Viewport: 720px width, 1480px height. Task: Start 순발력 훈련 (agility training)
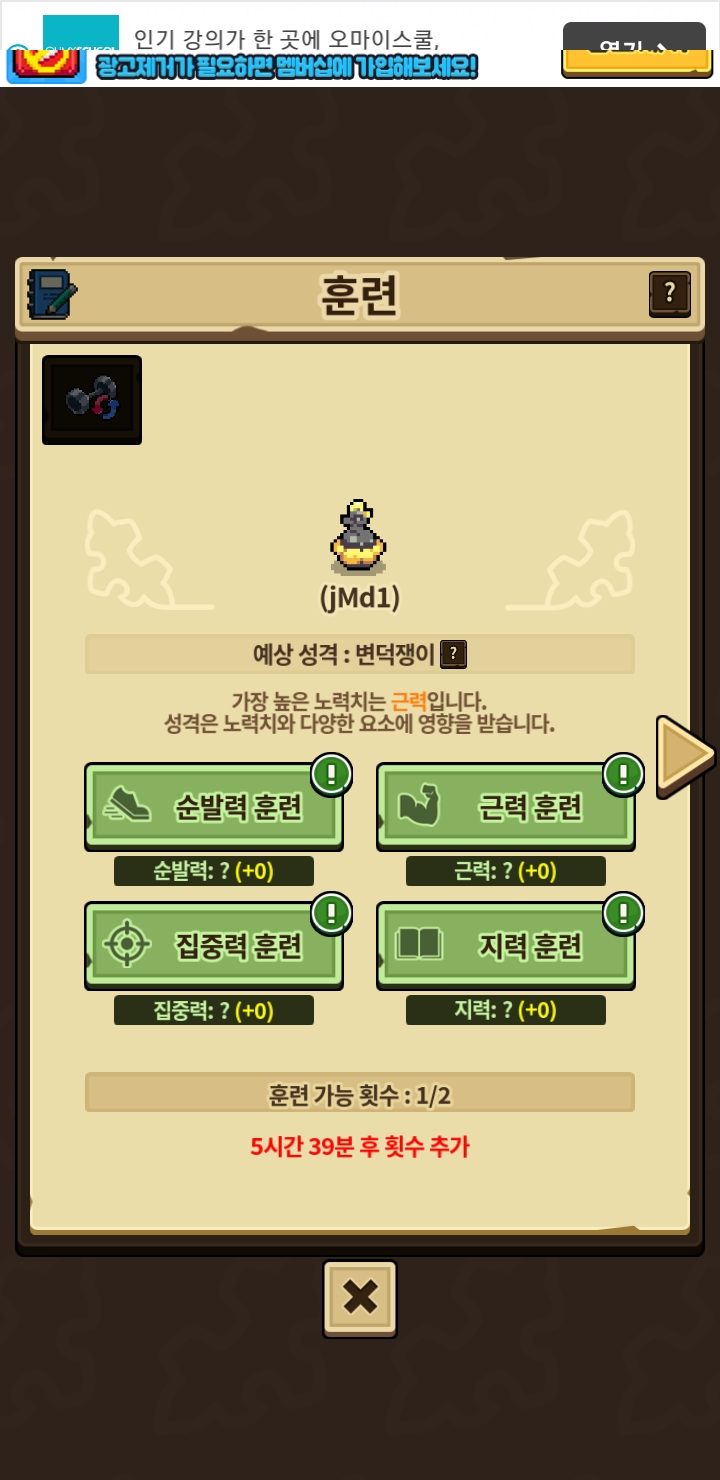[214, 807]
